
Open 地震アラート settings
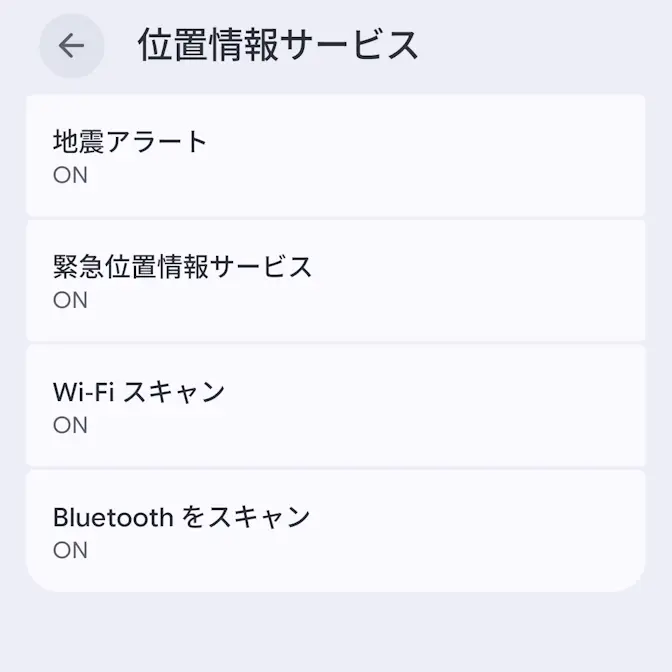(335, 156)
